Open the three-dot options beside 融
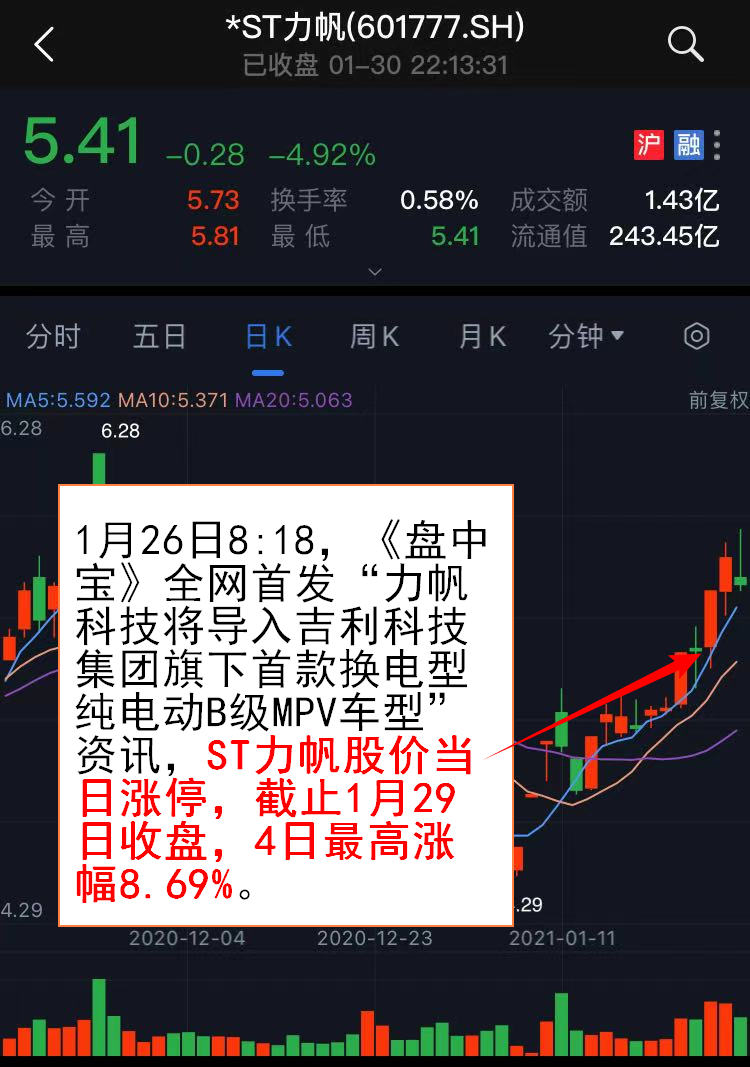 (x=717, y=145)
